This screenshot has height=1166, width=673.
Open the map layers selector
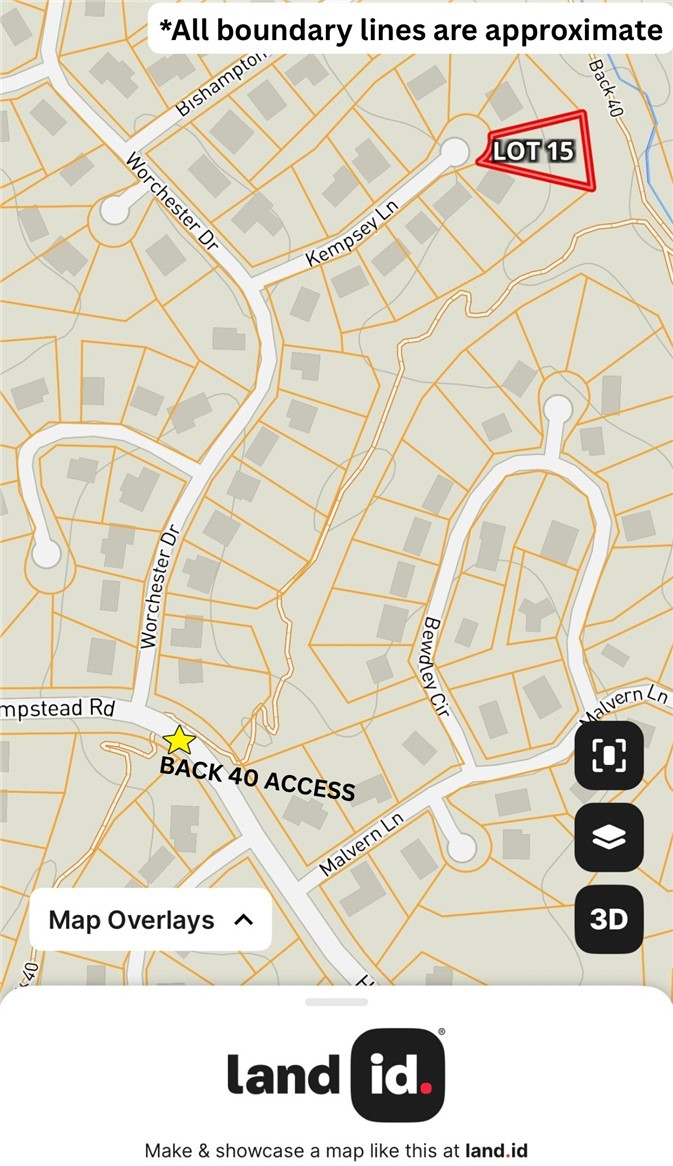tap(609, 838)
